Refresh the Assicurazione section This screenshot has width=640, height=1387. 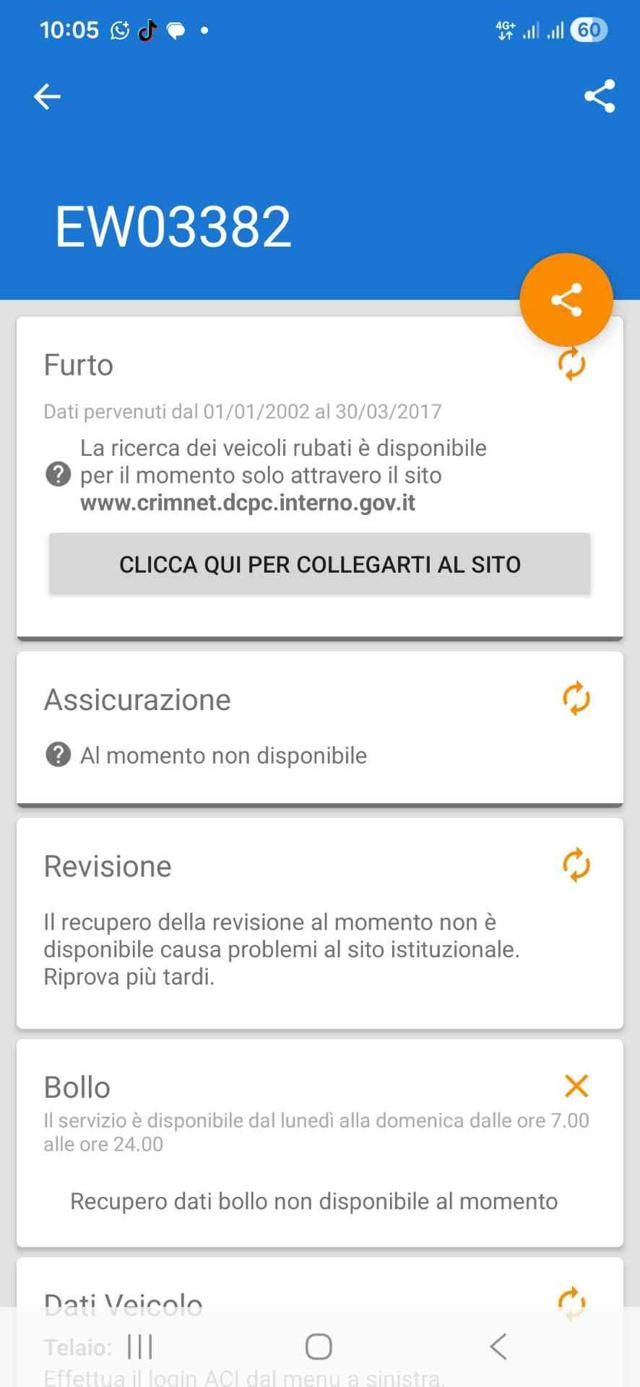[576, 699]
